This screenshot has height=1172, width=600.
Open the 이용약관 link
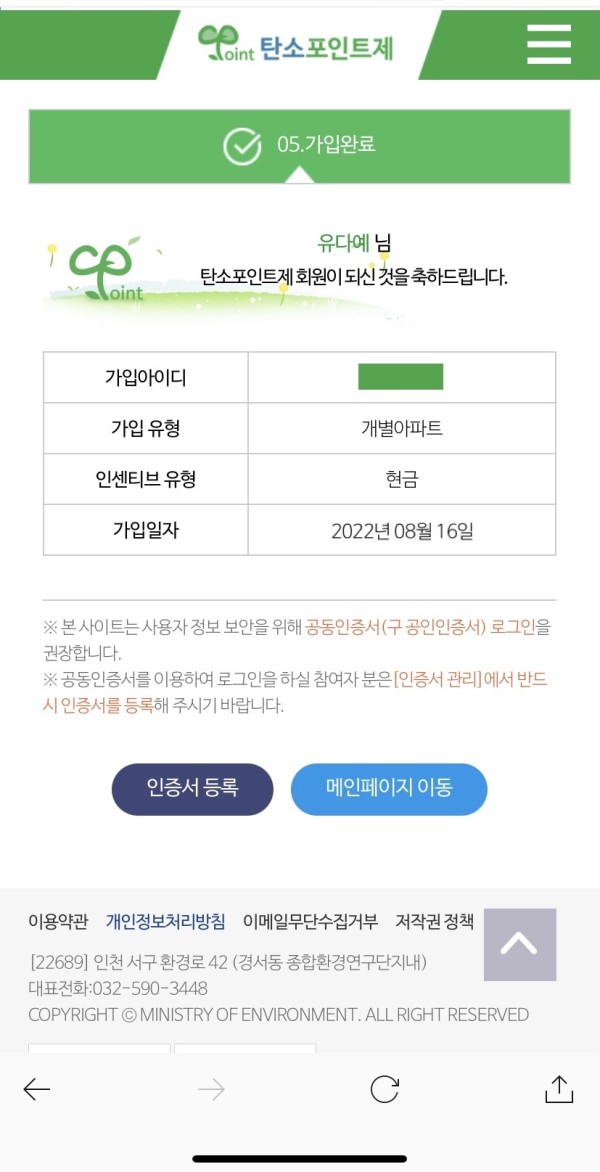(58, 921)
